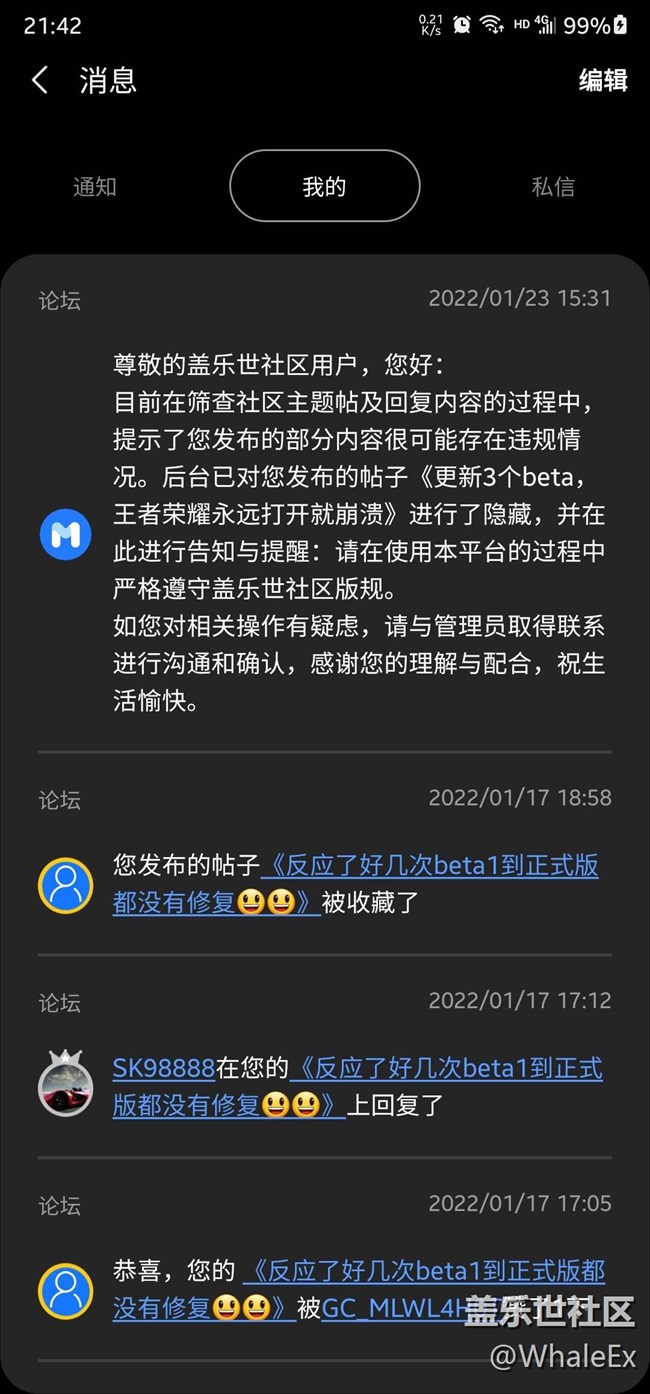This screenshot has width=650, height=1394.
Task: Open SK98888's profile link
Action: point(164,1068)
